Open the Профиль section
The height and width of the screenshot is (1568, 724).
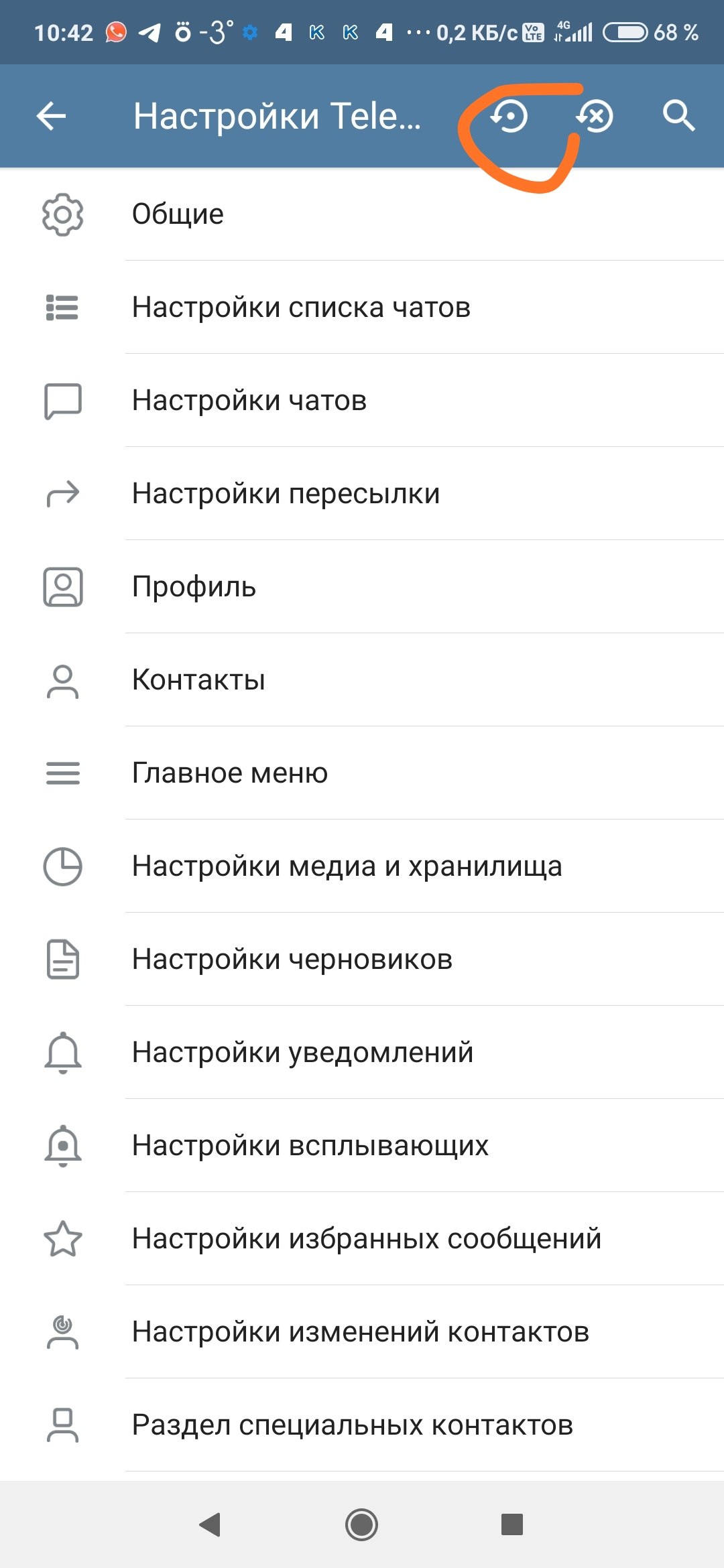pyautogui.click(x=362, y=587)
